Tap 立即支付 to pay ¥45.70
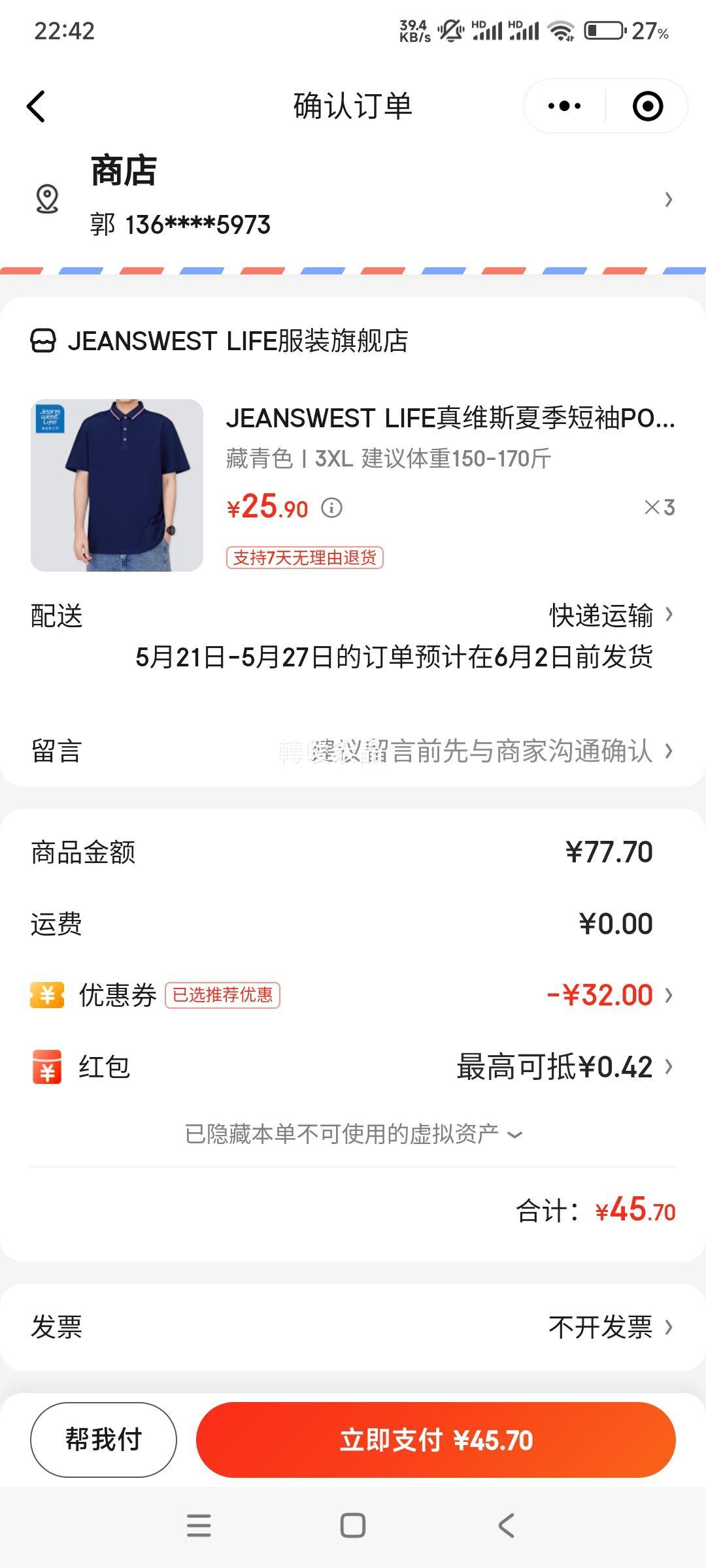 click(435, 1440)
